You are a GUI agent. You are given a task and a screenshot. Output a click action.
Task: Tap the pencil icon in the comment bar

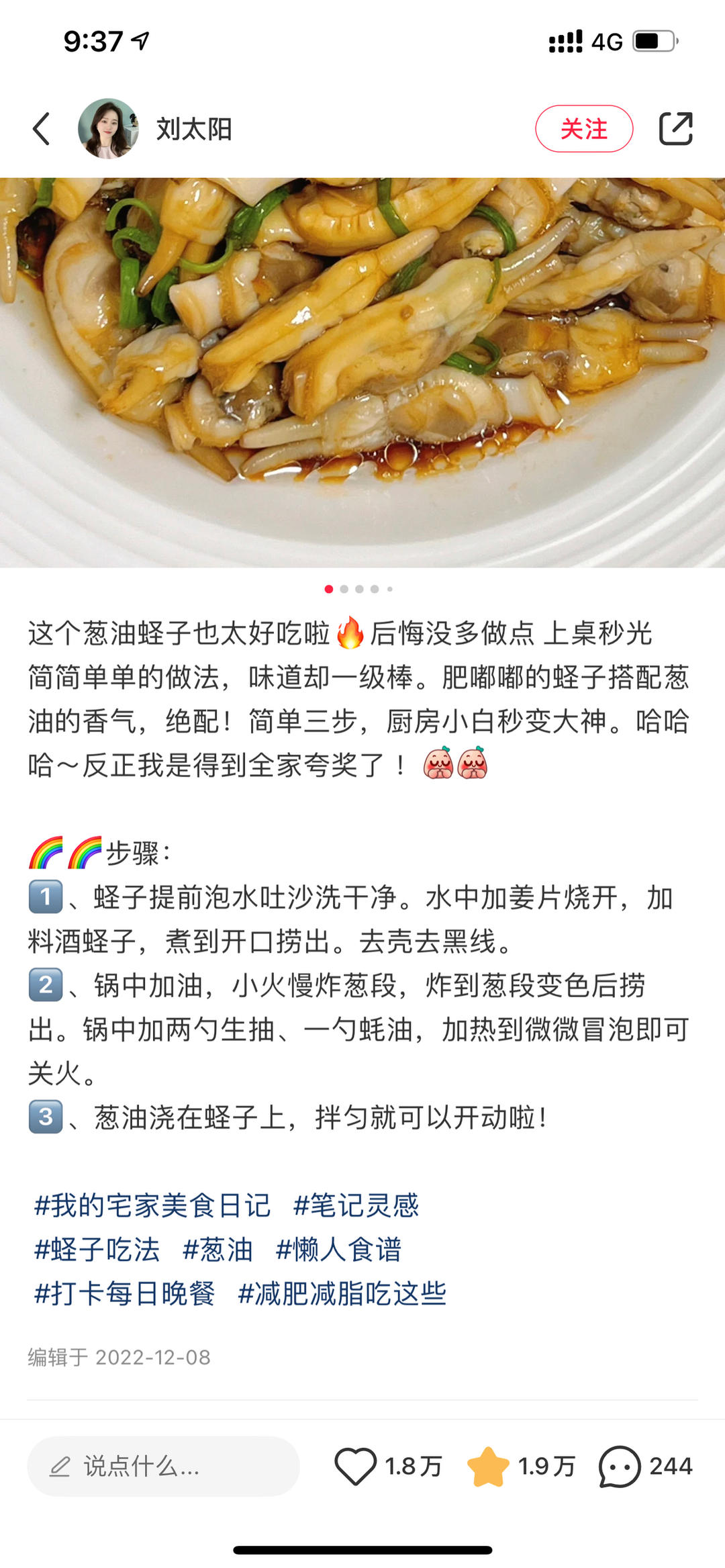click(61, 1466)
